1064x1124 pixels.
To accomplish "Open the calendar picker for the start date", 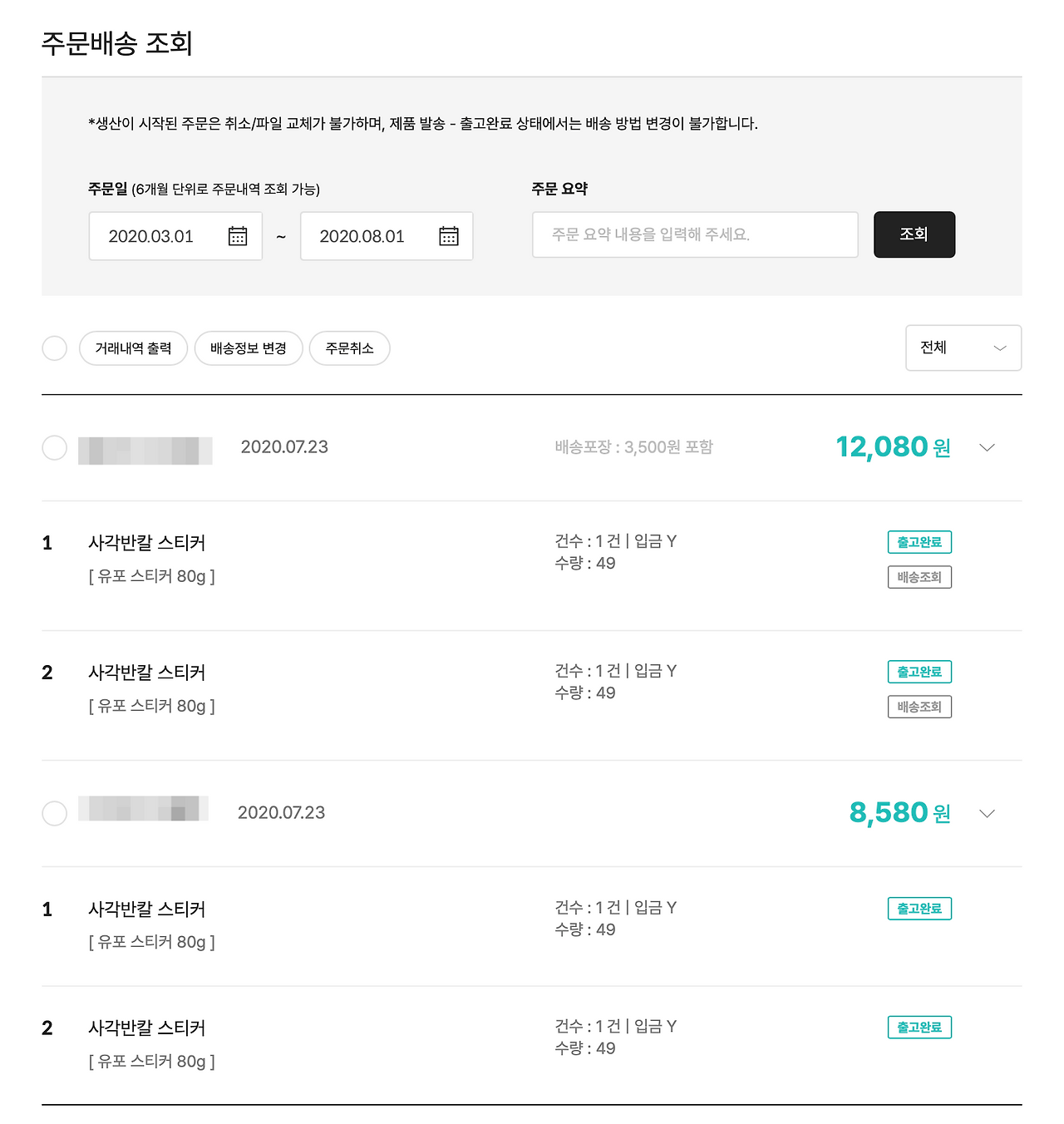I will (237, 236).
